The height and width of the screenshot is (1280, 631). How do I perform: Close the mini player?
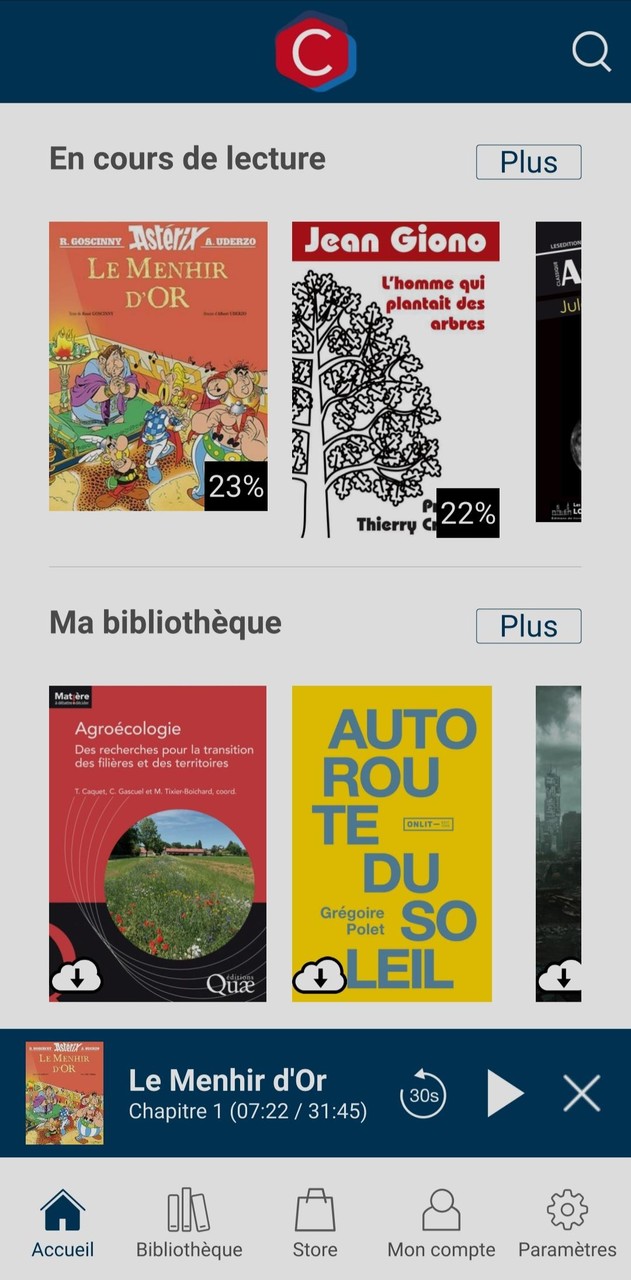[581, 1093]
